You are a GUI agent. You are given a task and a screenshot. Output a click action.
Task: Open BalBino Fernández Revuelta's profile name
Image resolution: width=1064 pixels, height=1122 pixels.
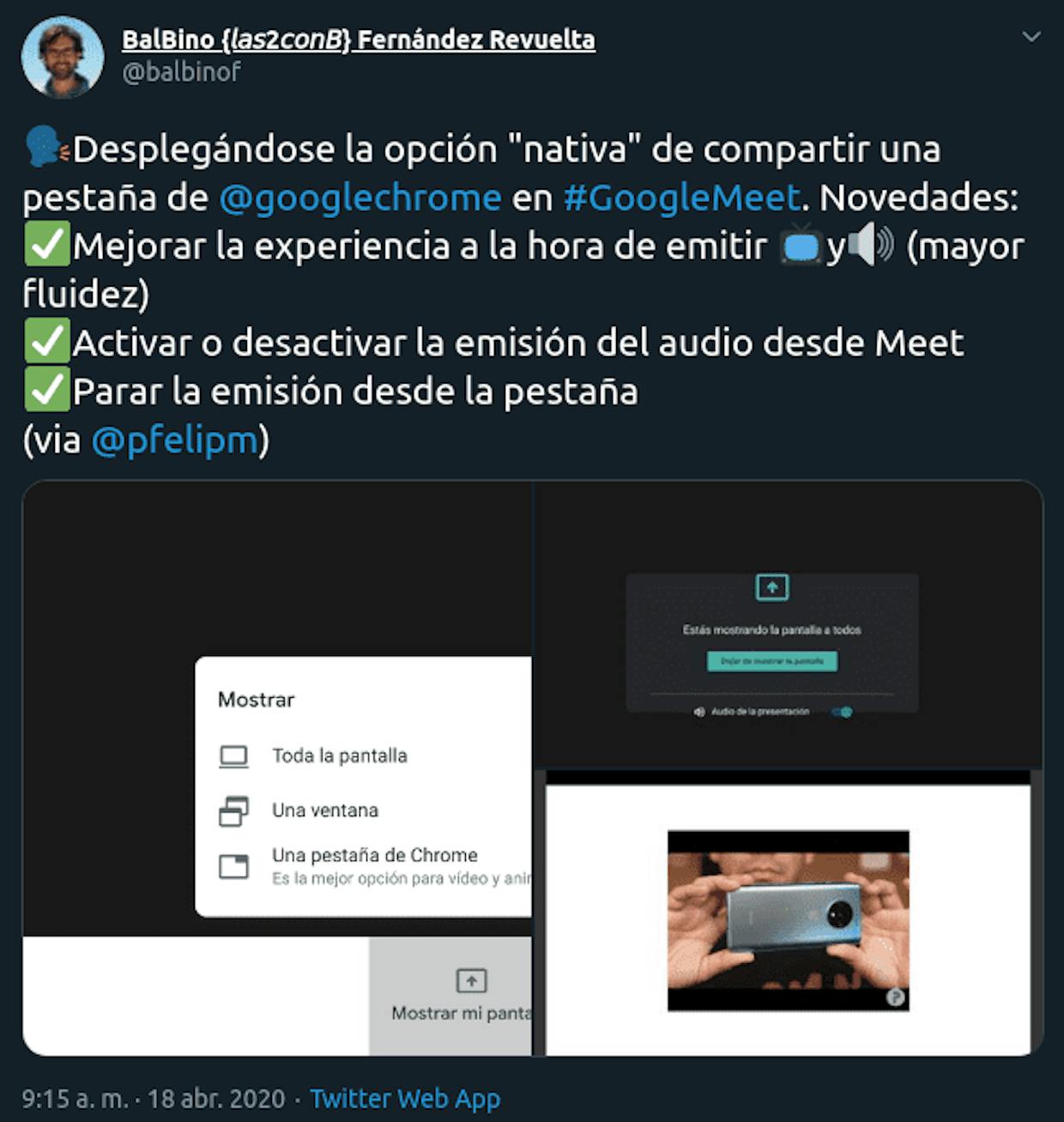tap(358, 39)
